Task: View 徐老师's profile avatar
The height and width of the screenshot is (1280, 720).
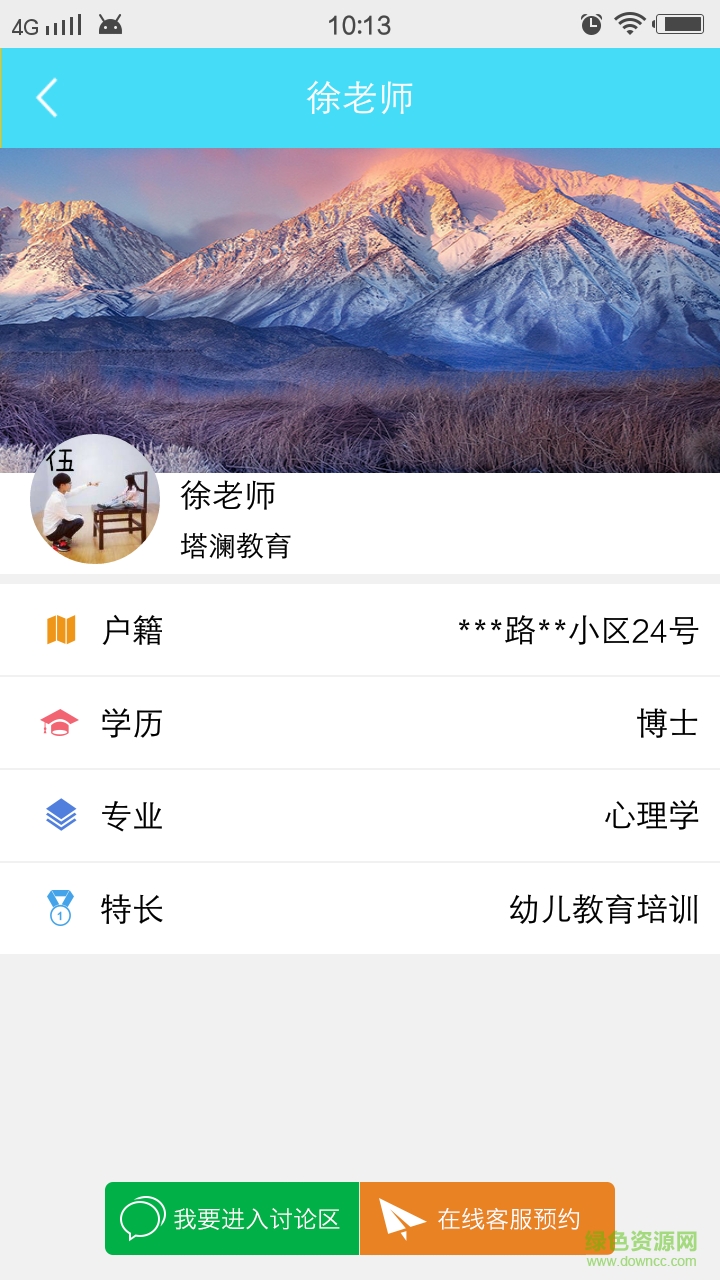Action: [95, 499]
